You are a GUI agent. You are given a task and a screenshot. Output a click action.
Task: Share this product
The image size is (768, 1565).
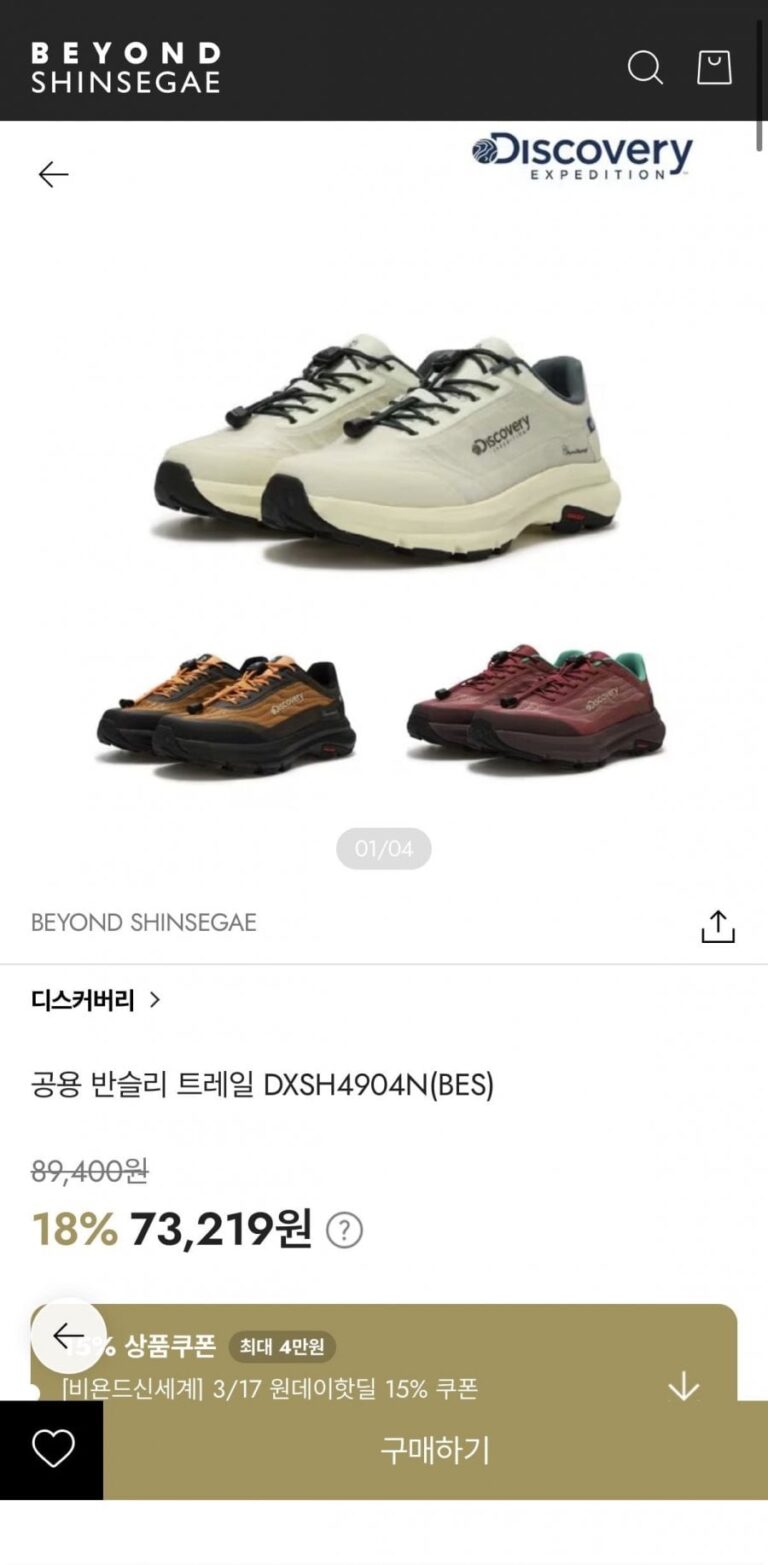pyautogui.click(x=717, y=926)
